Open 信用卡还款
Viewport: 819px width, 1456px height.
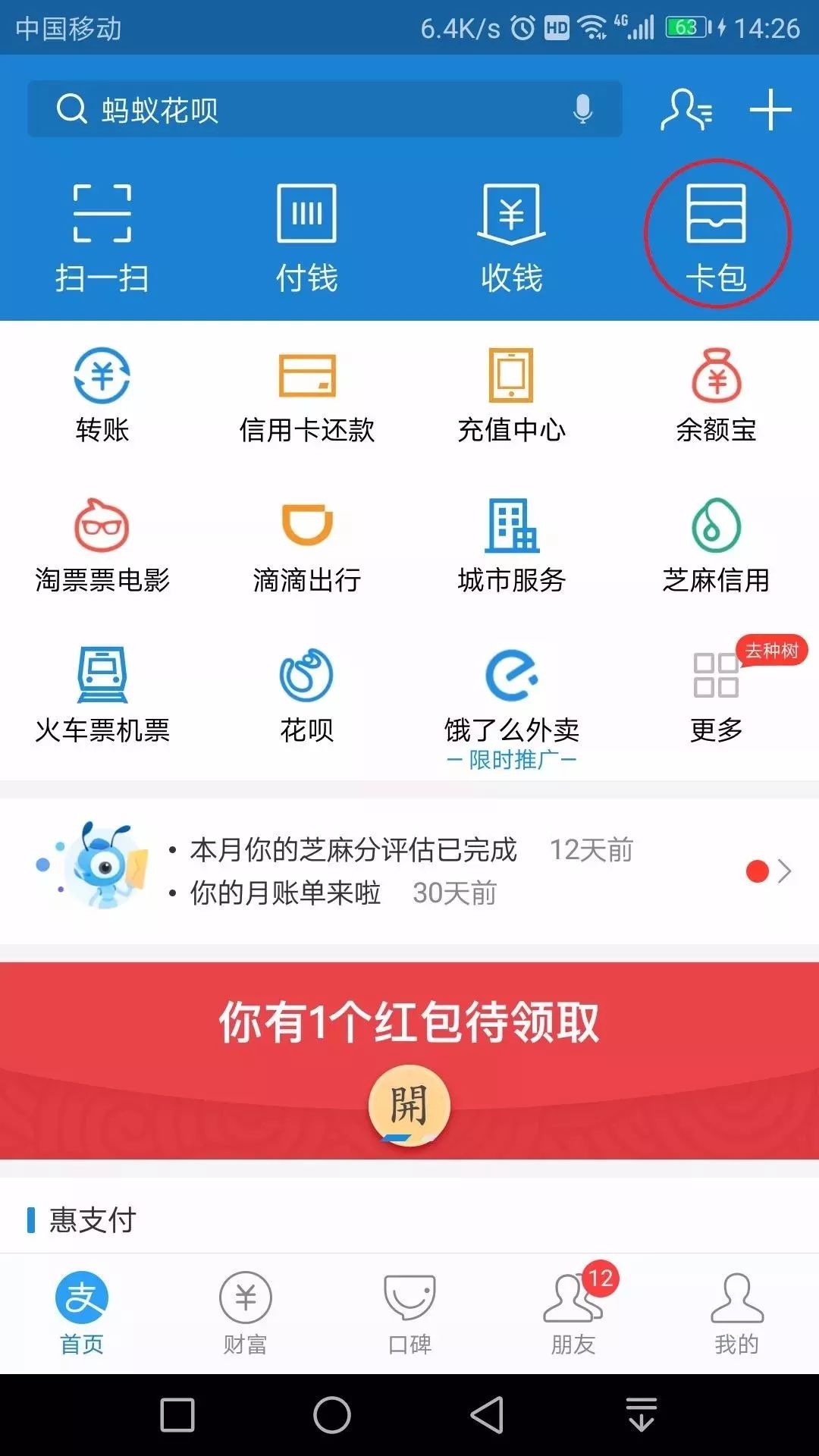click(x=306, y=396)
